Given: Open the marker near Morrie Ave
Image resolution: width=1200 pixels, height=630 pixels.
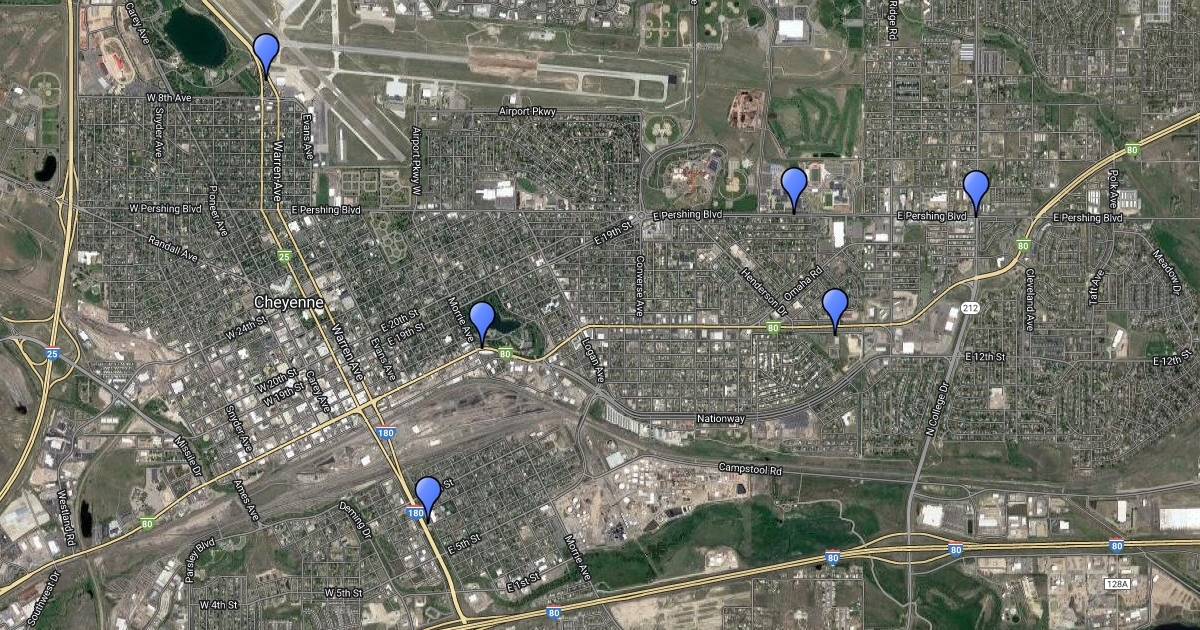Looking at the screenshot, I should (482, 320).
